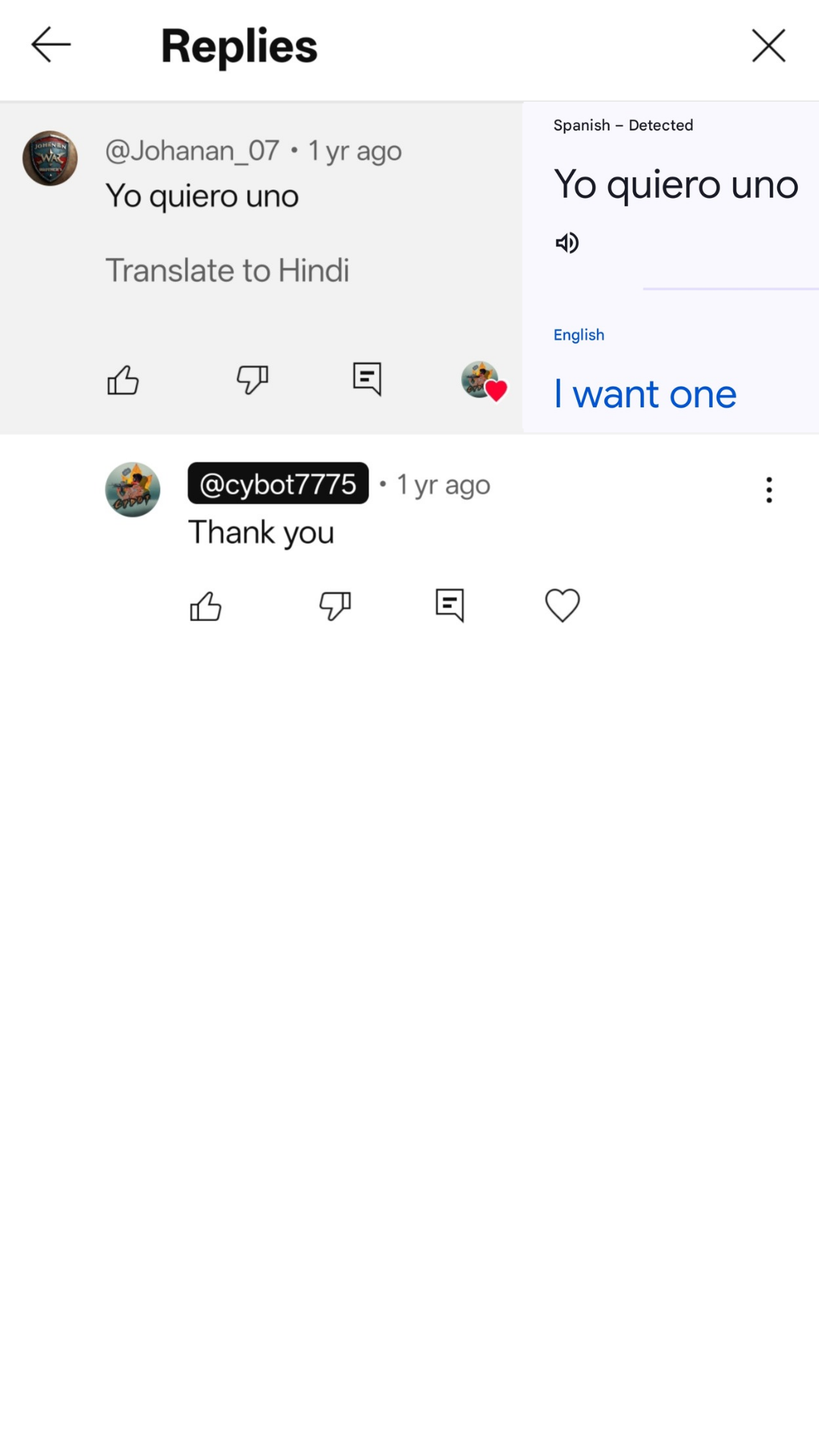
Task: Reply to the "Thank you" comment
Action: coord(450,605)
